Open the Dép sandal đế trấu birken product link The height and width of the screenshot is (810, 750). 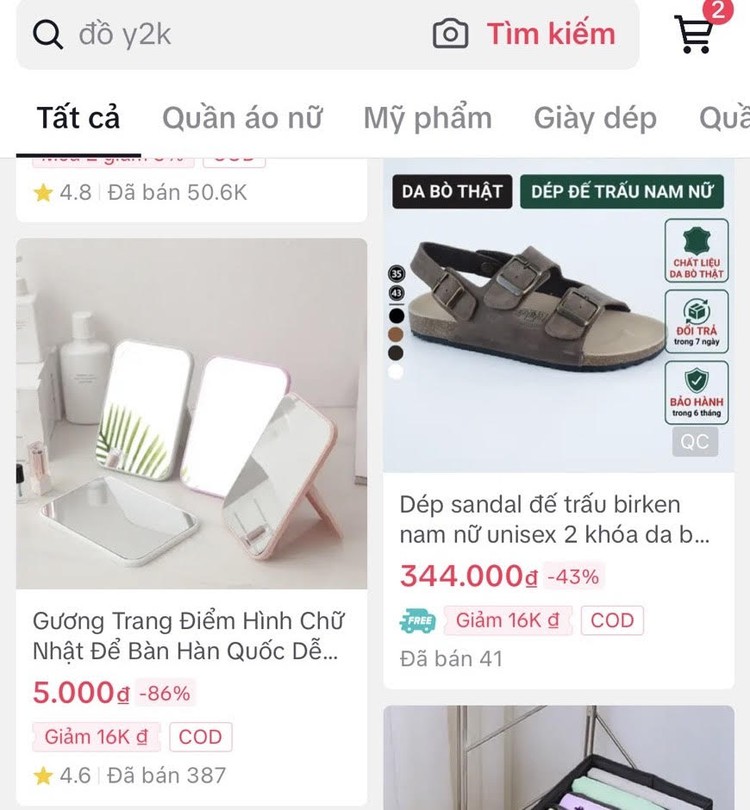point(555,519)
